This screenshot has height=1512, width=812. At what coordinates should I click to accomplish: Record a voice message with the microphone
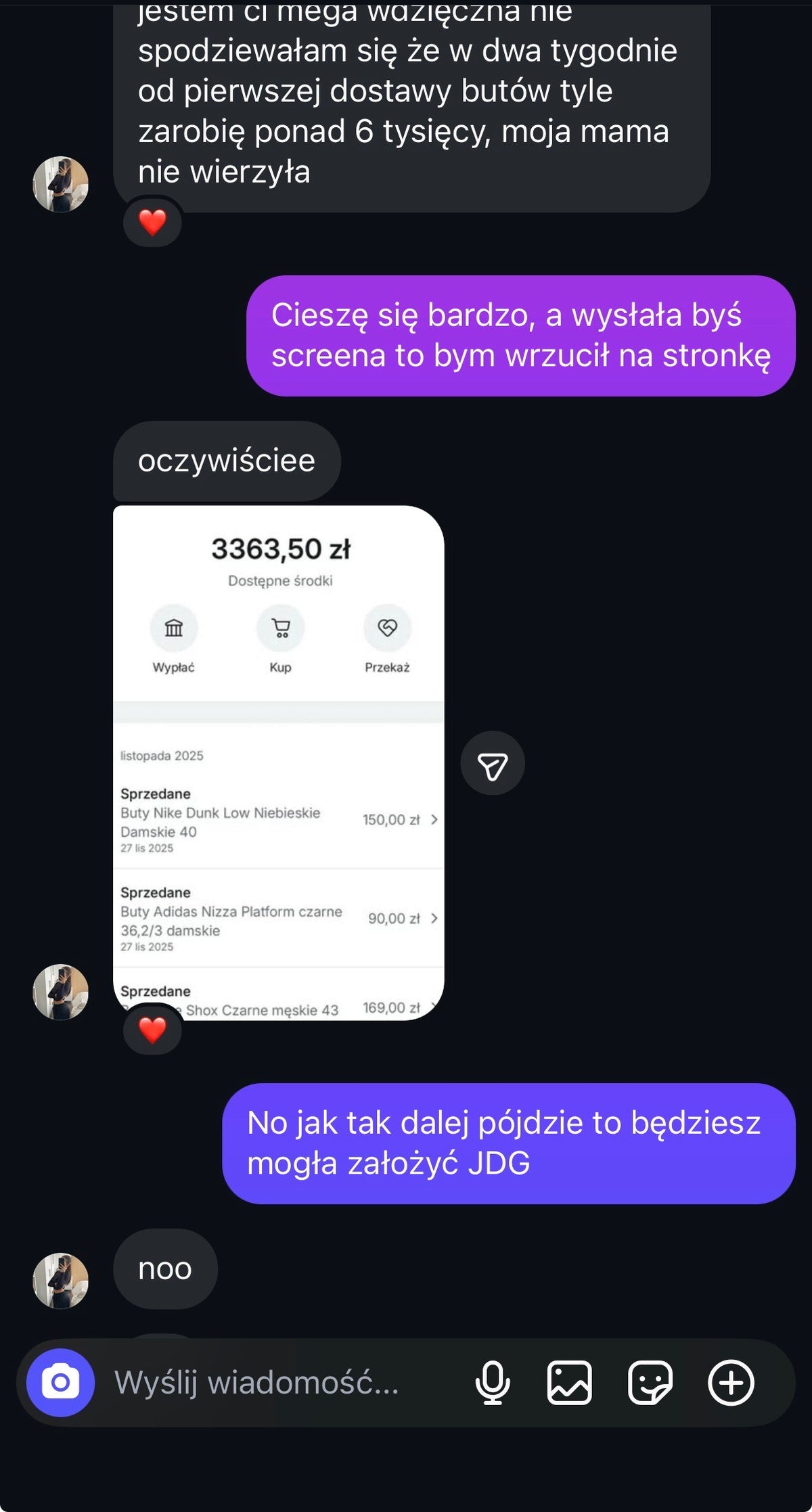(x=493, y=1382)
